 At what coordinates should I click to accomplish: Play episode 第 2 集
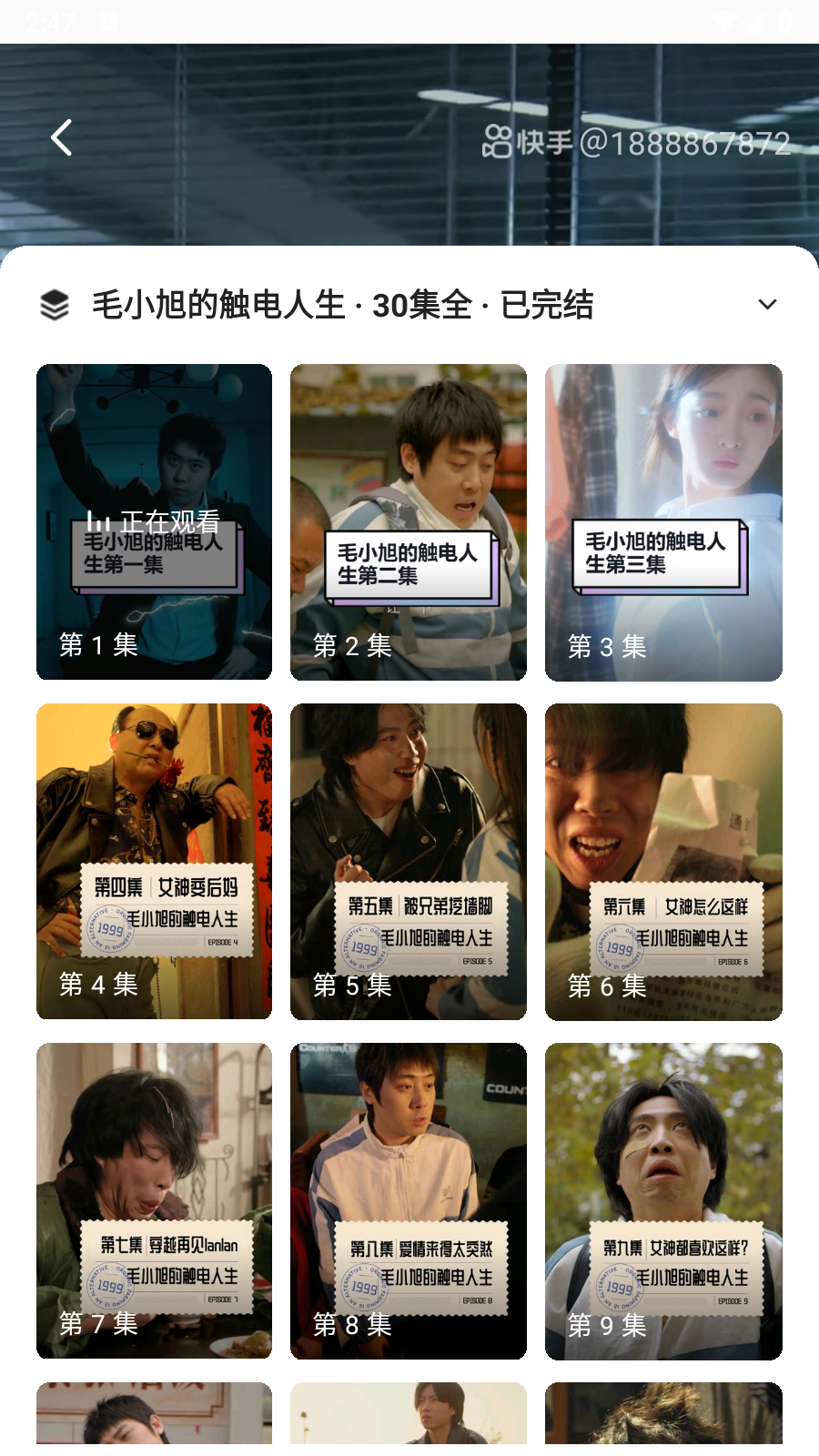point(408,521)
